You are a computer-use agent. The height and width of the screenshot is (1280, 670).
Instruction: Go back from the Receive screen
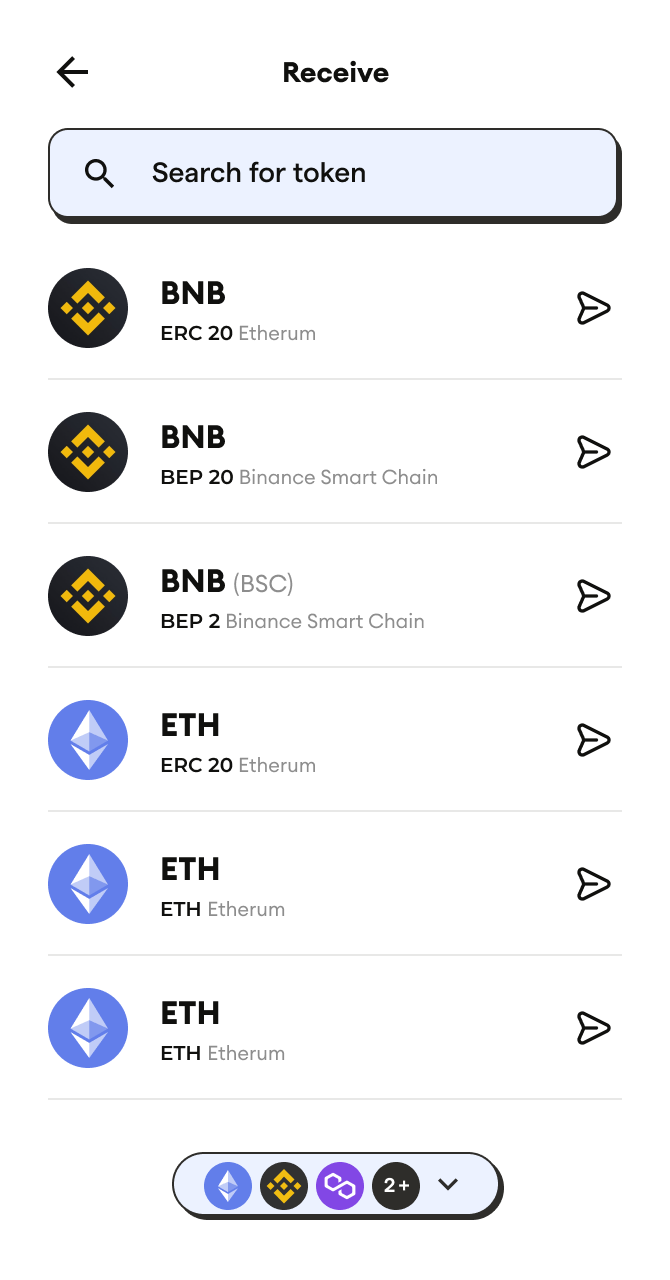[x=73, y=72]
